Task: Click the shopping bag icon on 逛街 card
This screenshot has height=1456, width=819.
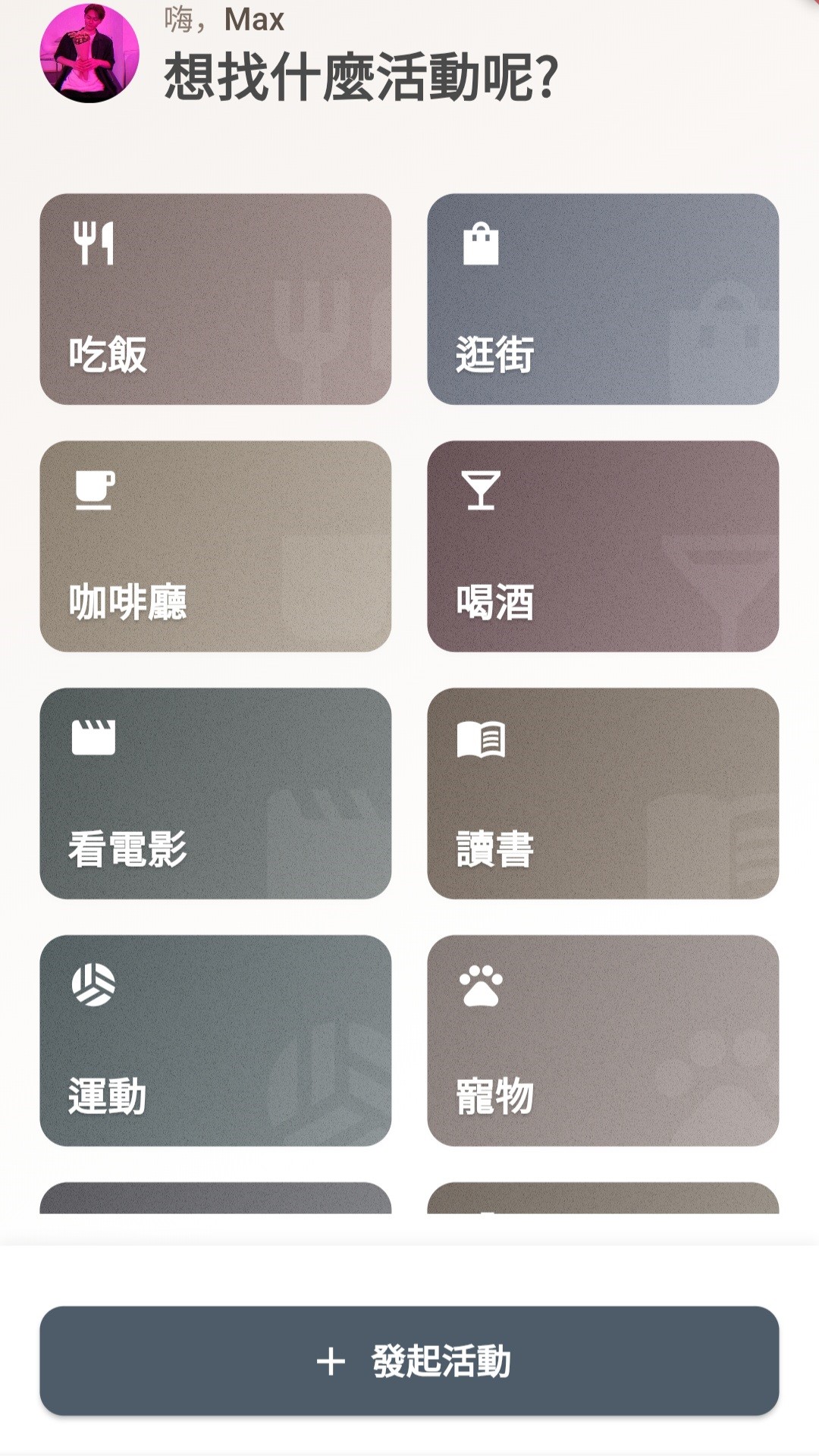Action: (x=482, y=242)
